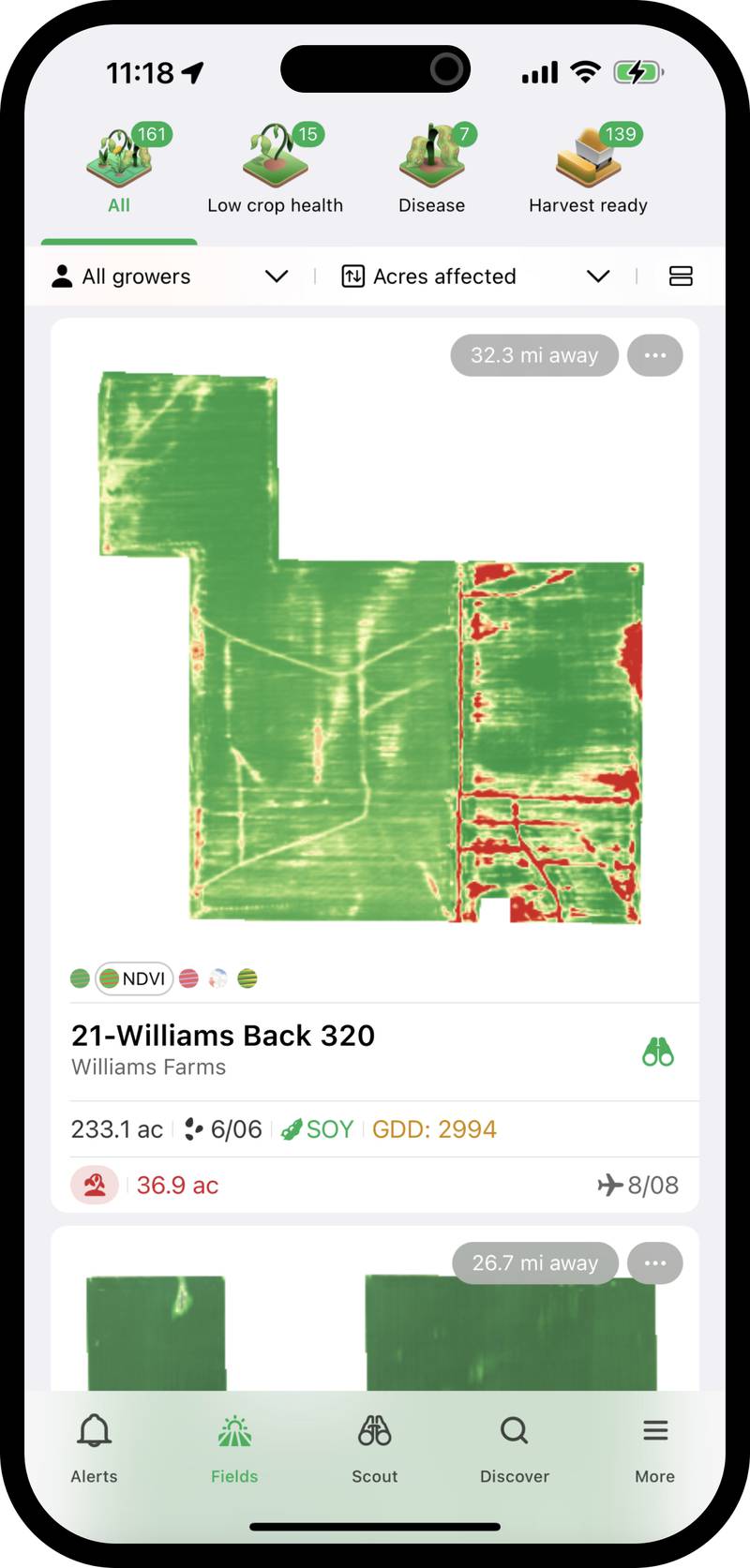Viewport: 750px width, 1568px height.
Task: Open the Scout tab
Action: click(374, 1448)
